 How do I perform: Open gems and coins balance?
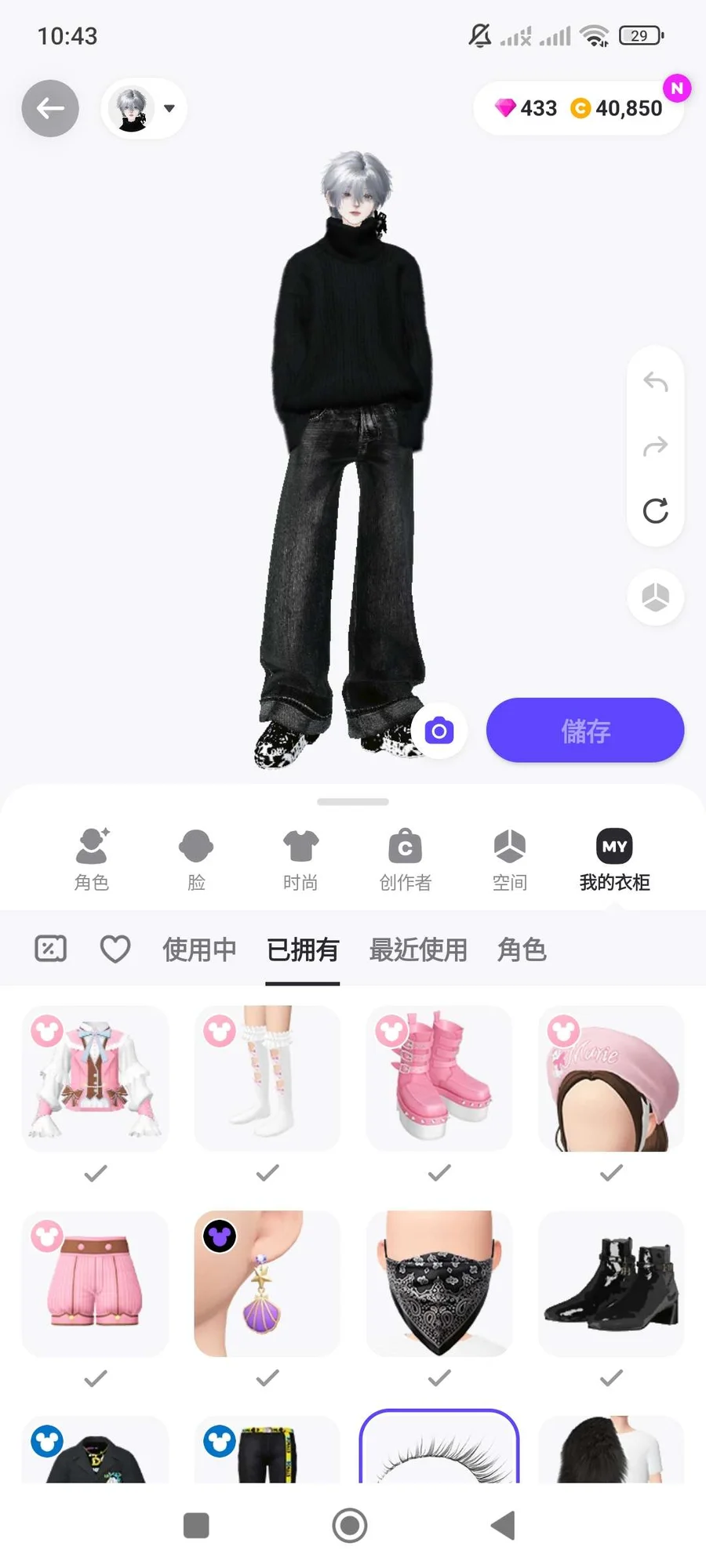point(579,108)
